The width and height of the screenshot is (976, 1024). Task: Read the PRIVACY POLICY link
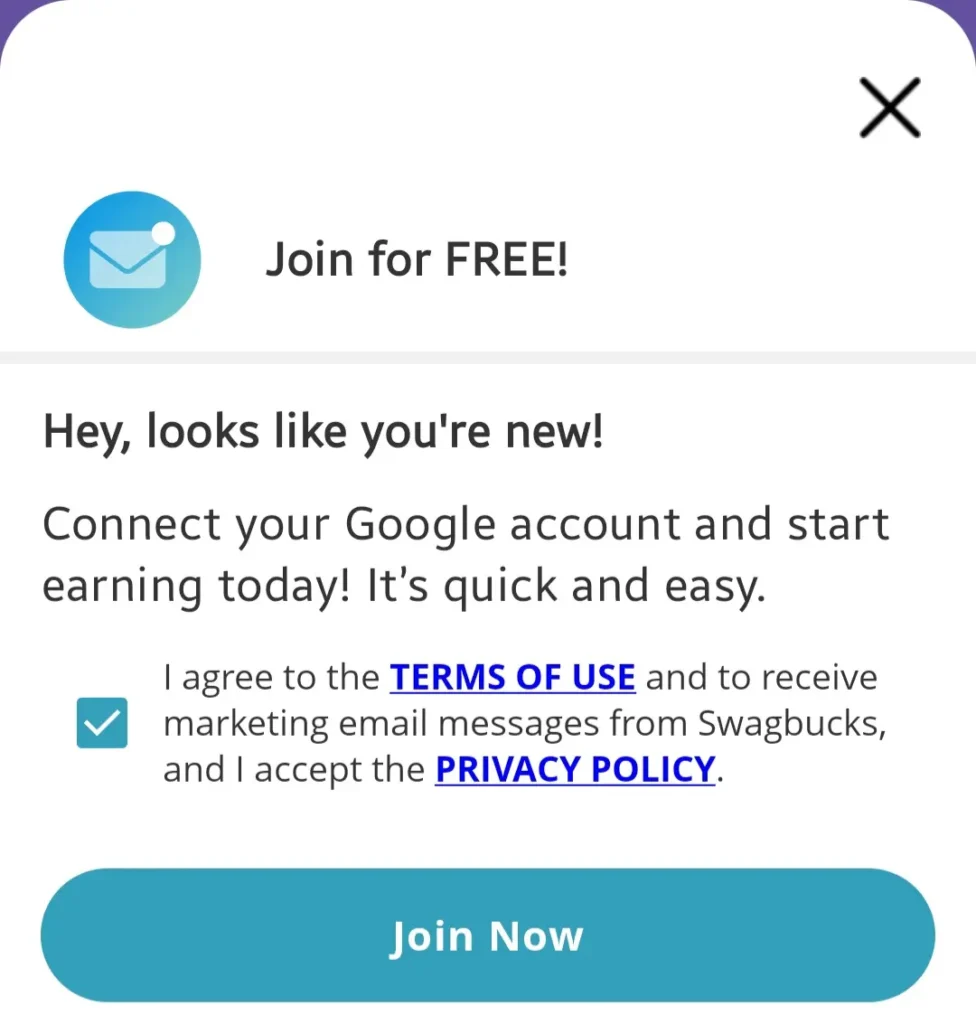point(575,769)
